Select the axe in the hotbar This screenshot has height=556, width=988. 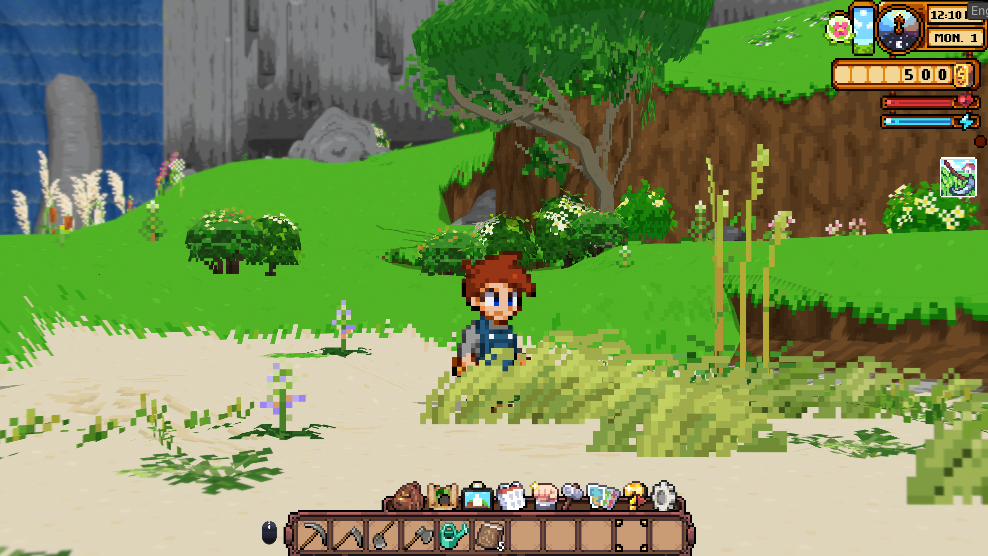[419, 534]
